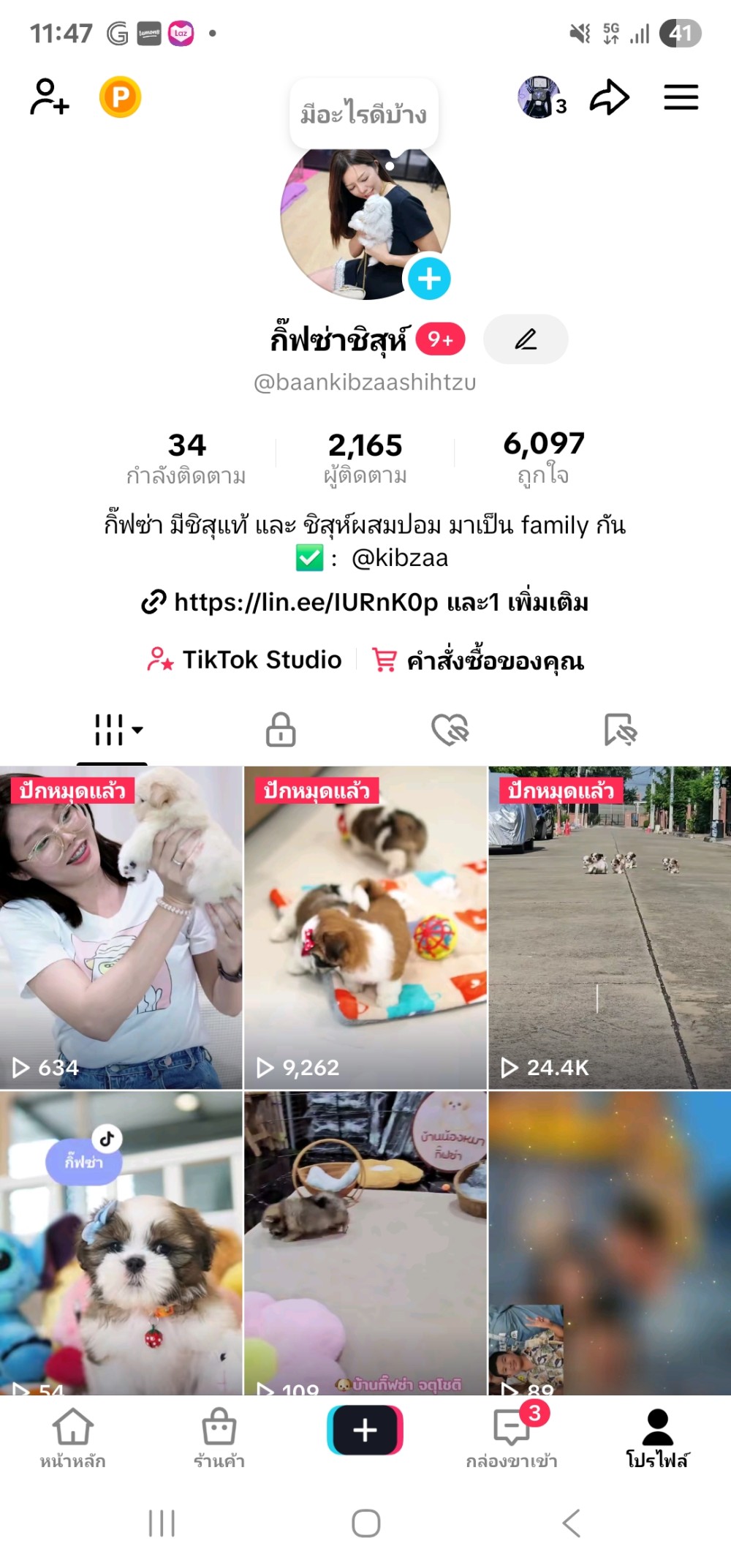Open the Inbox tab with 3 notifications
This screenshot has height=1568, width=731.
(x=512, y=1438)
